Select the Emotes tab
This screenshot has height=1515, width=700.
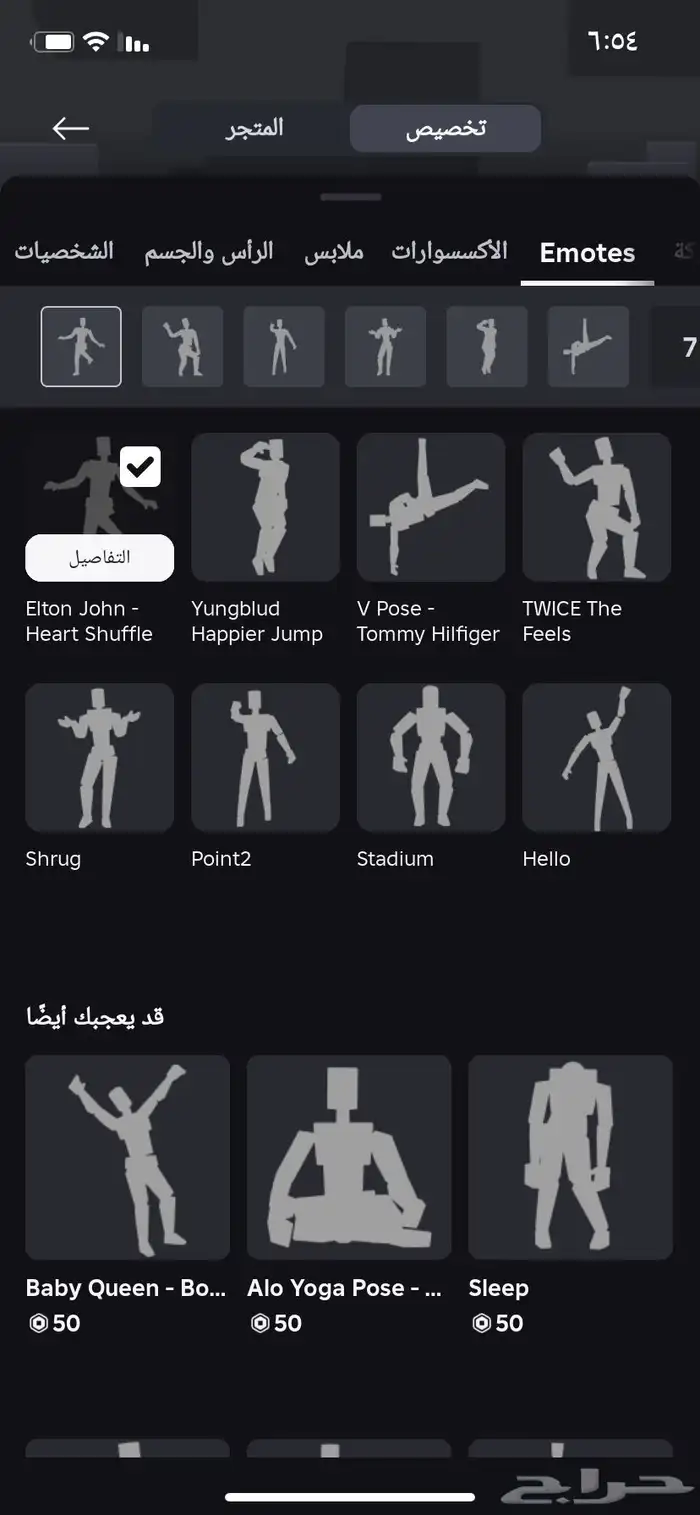[587, 253]
